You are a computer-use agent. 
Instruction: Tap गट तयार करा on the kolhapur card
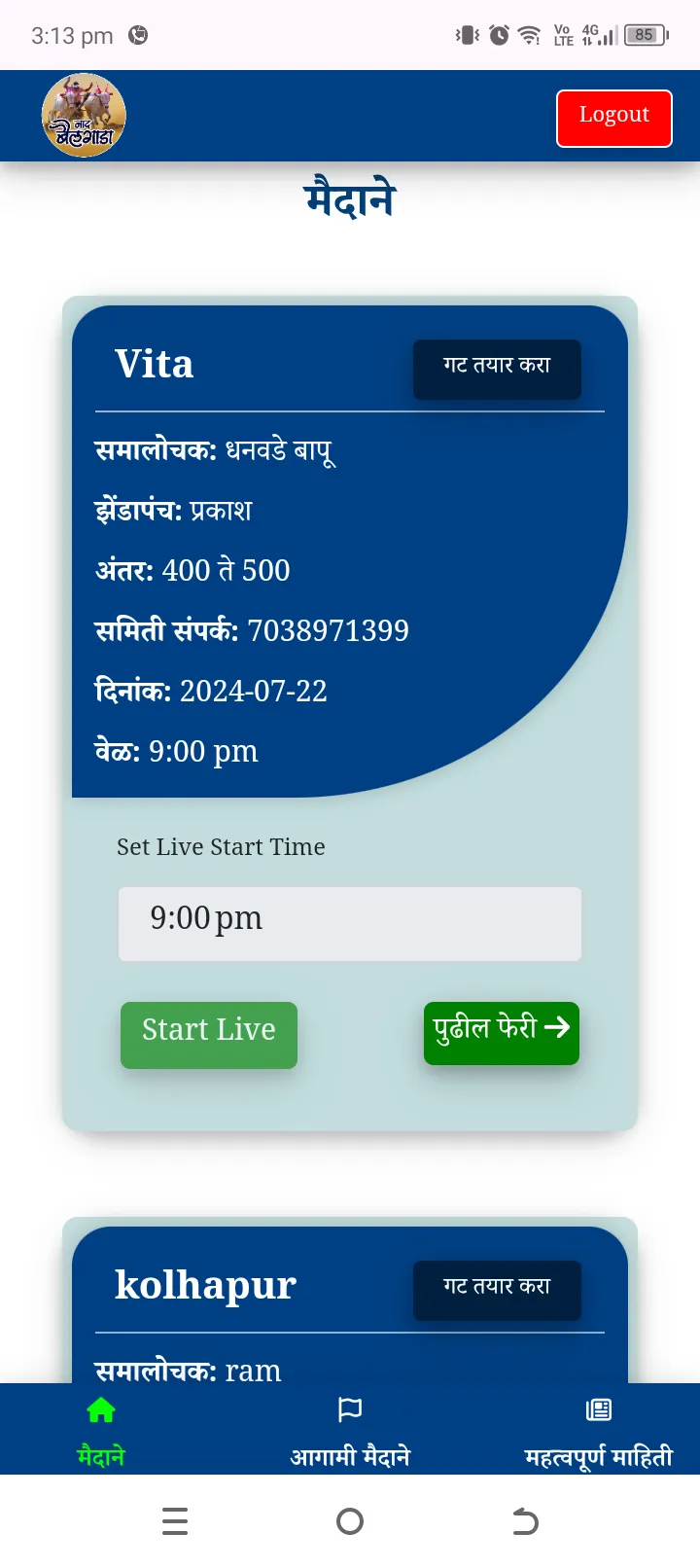point(497,1290)
